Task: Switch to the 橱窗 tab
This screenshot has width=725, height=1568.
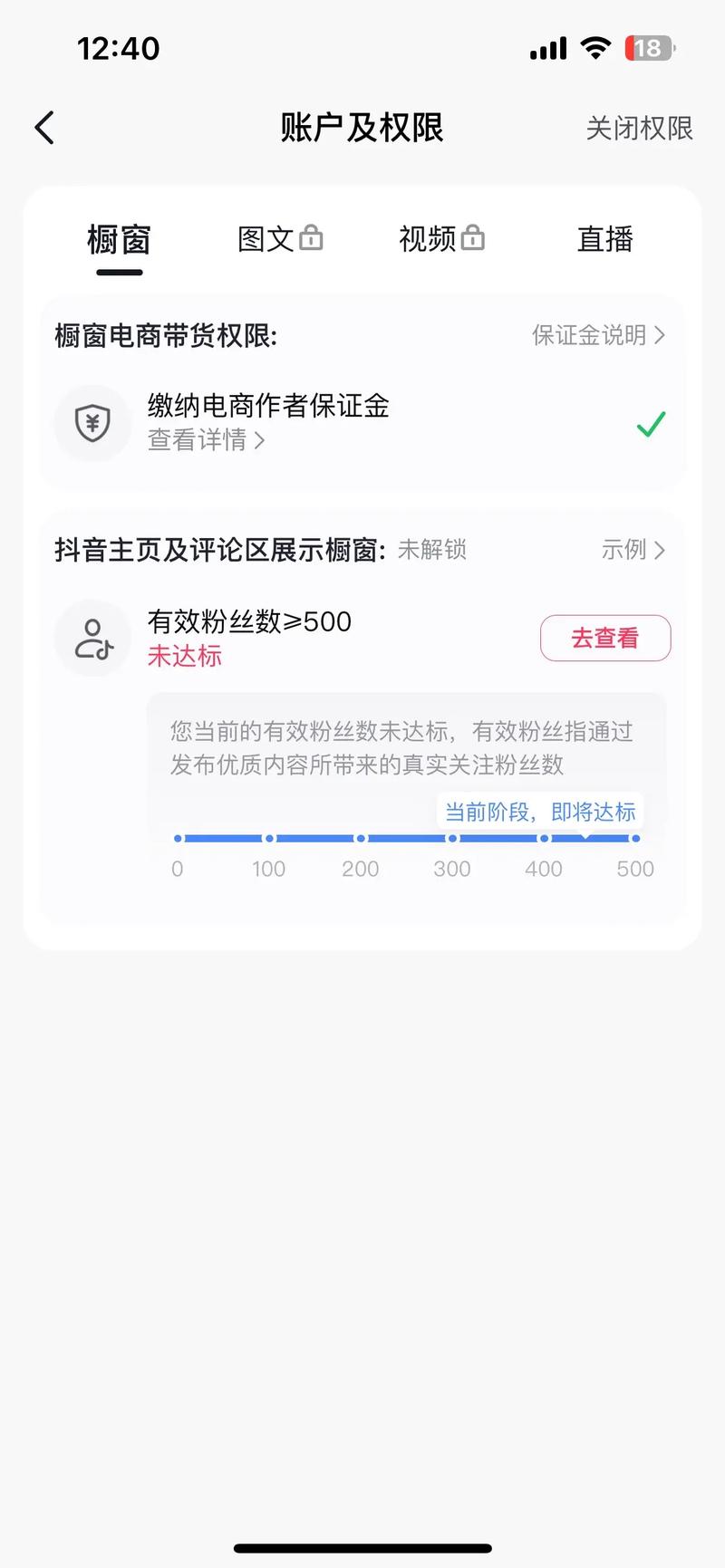Action: pyautogui.click(x=118, y=239)
